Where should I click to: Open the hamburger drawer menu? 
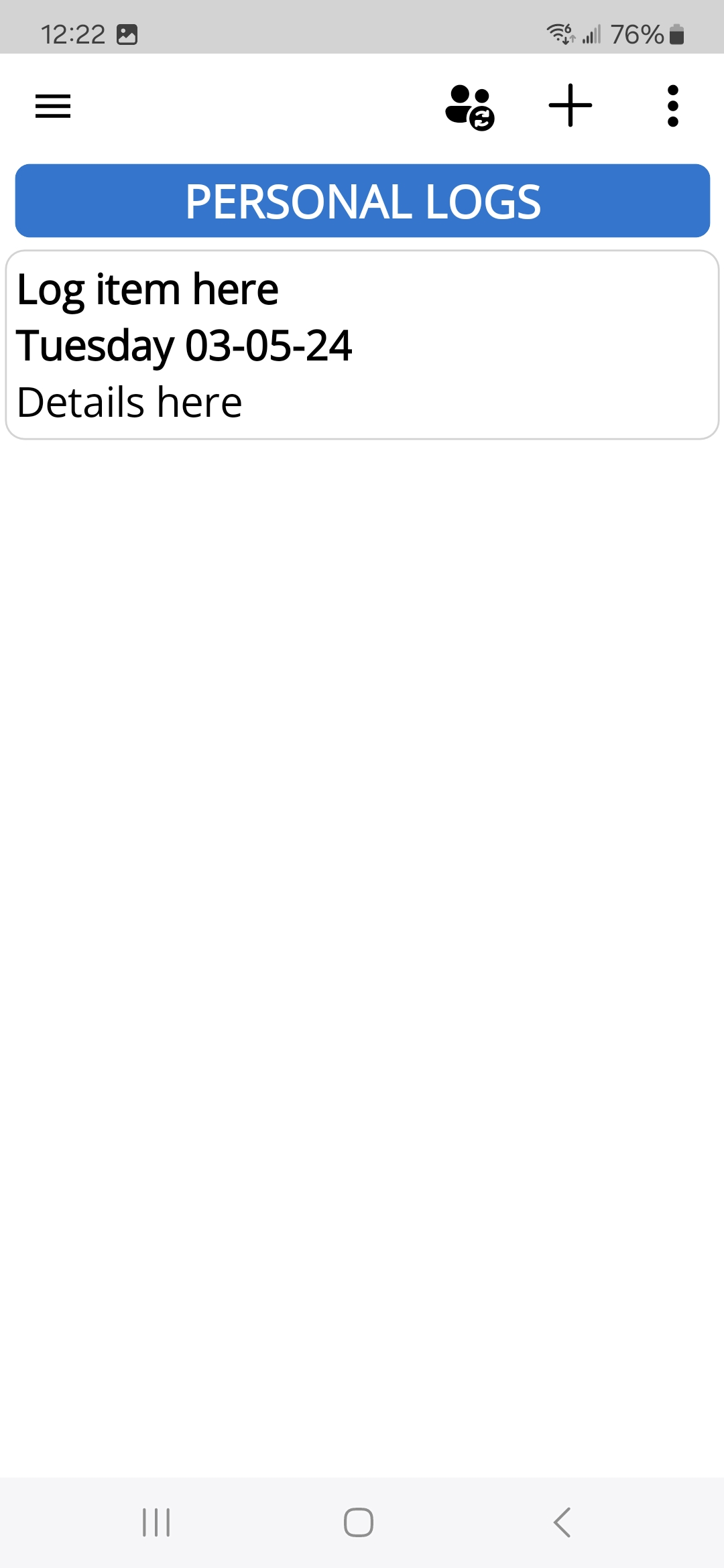pos(53,106)
